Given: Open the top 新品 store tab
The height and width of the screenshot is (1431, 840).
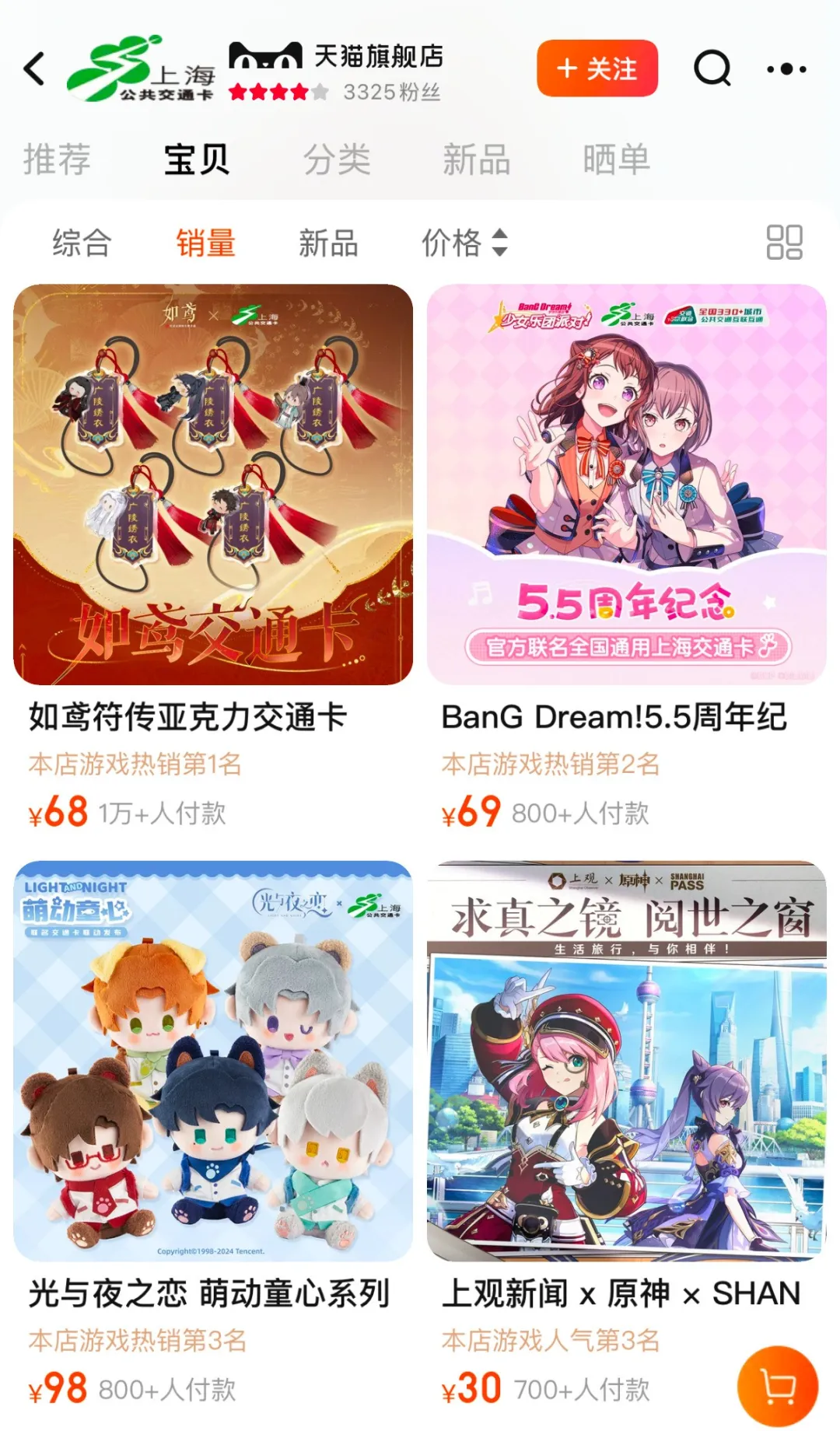Looking at the screenshot, I should [476, 159].
